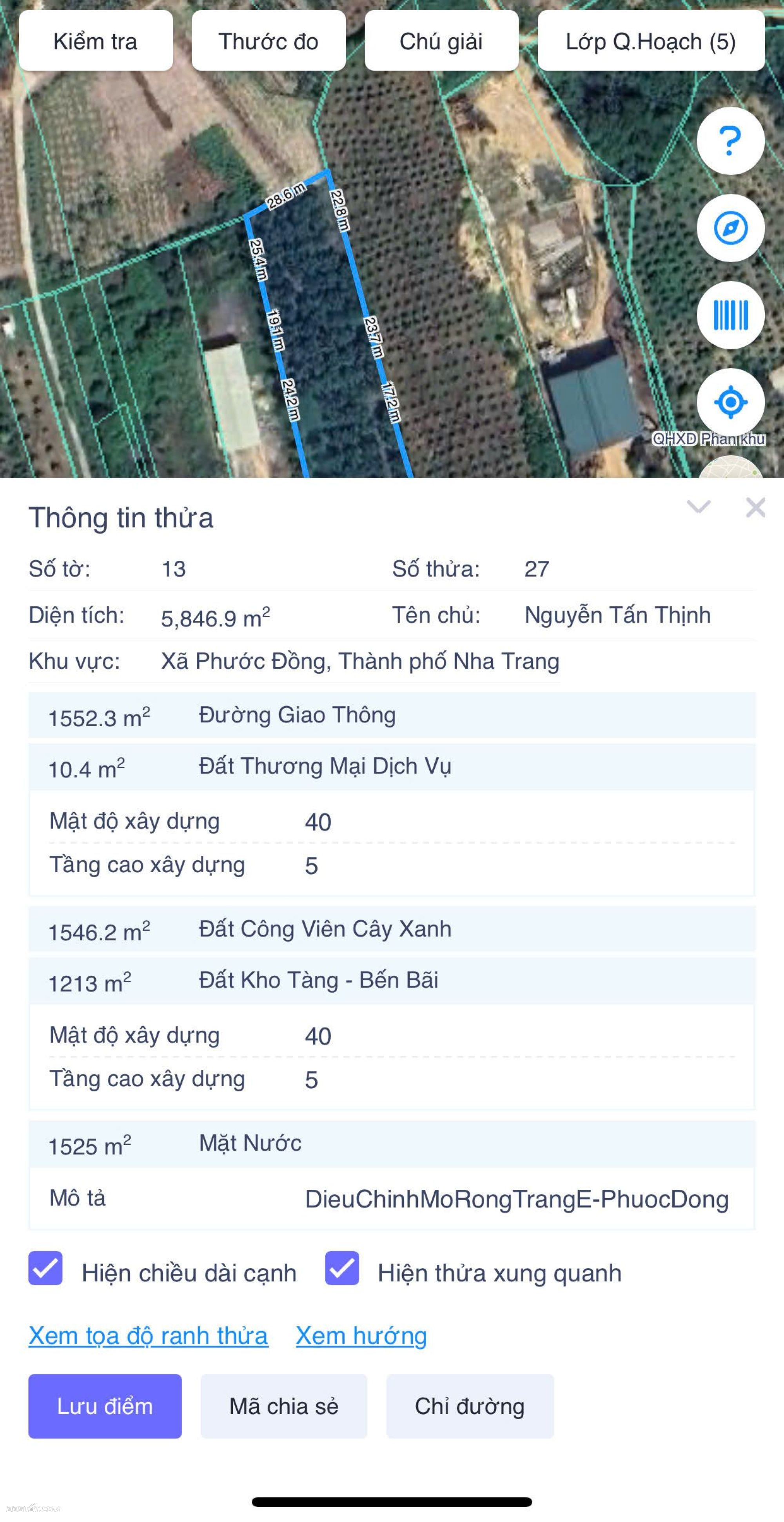The image size is (784, 1522).
Task: Follow the Xem hướng link
Action: 361,1335
